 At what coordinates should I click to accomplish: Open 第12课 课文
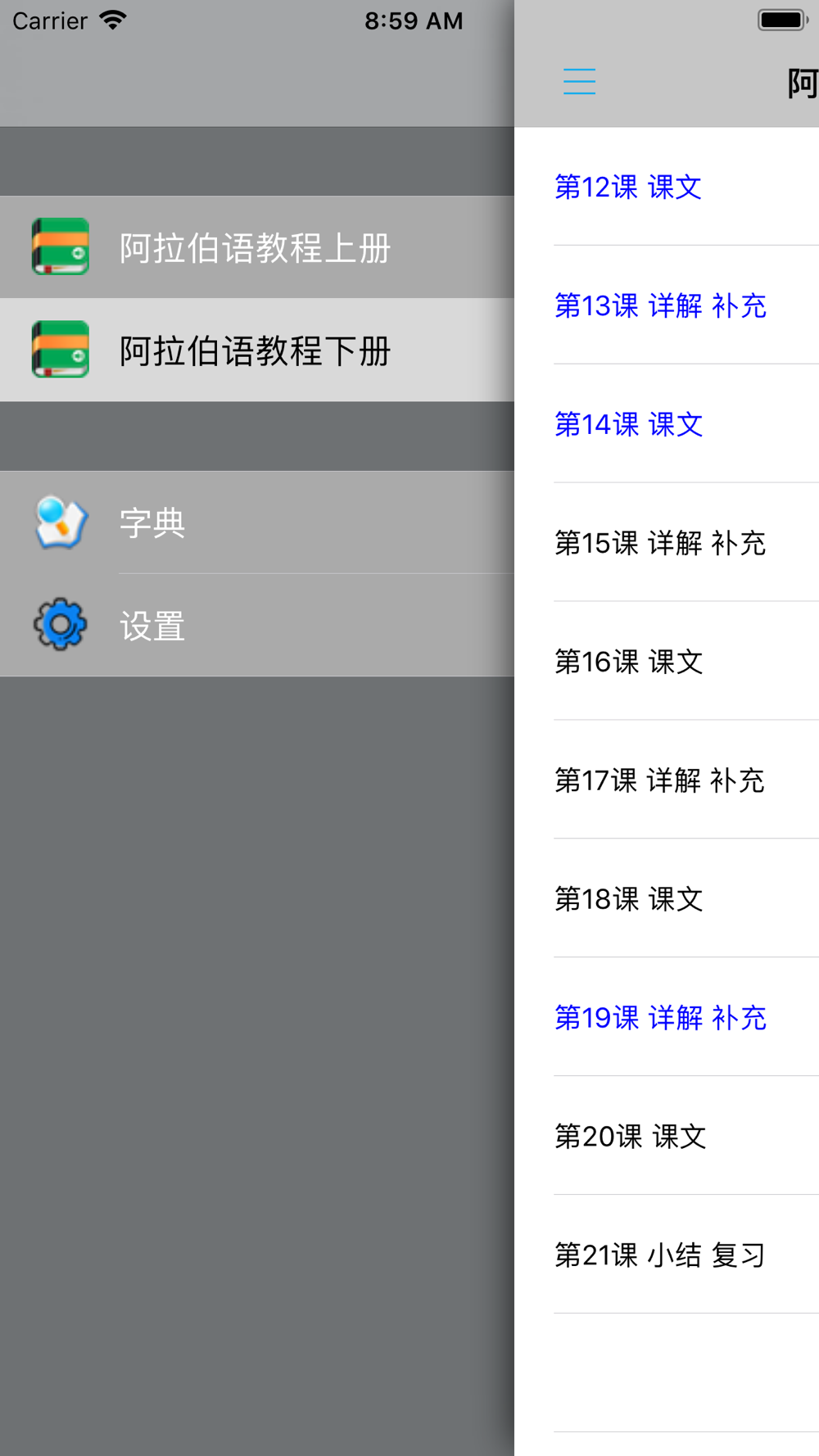click(667, 187)
